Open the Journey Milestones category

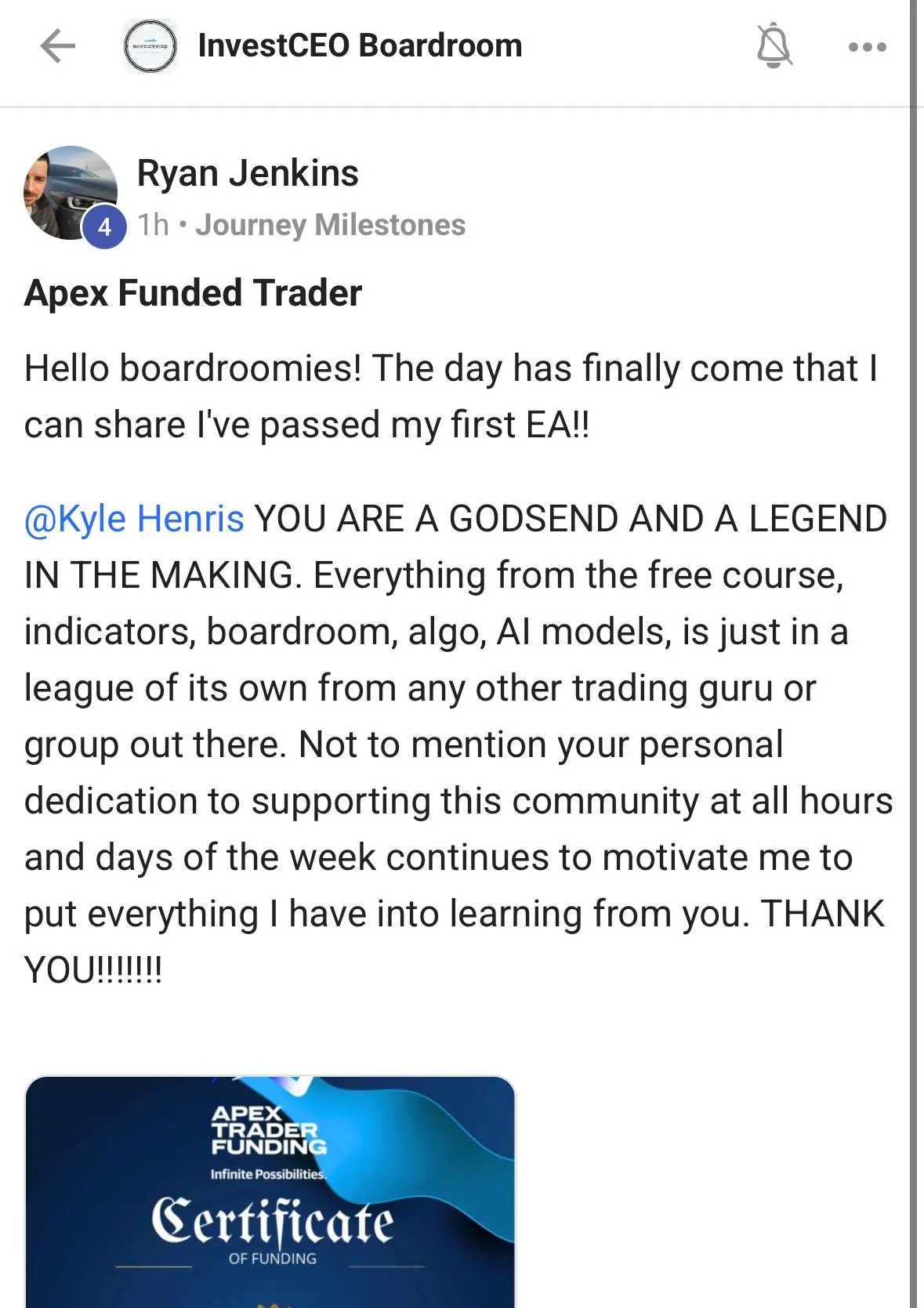330,225
